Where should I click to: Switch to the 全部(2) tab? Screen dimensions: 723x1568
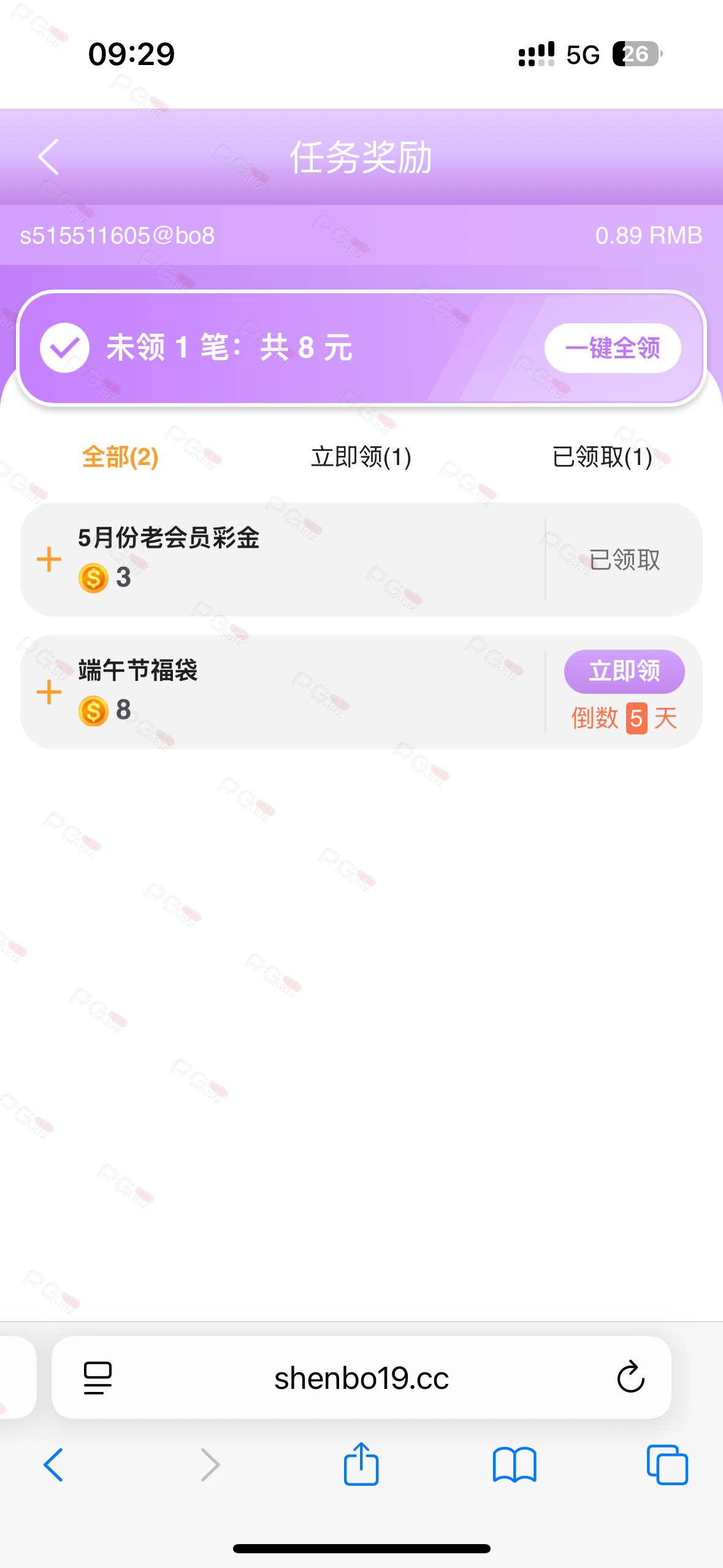[120, 457]
